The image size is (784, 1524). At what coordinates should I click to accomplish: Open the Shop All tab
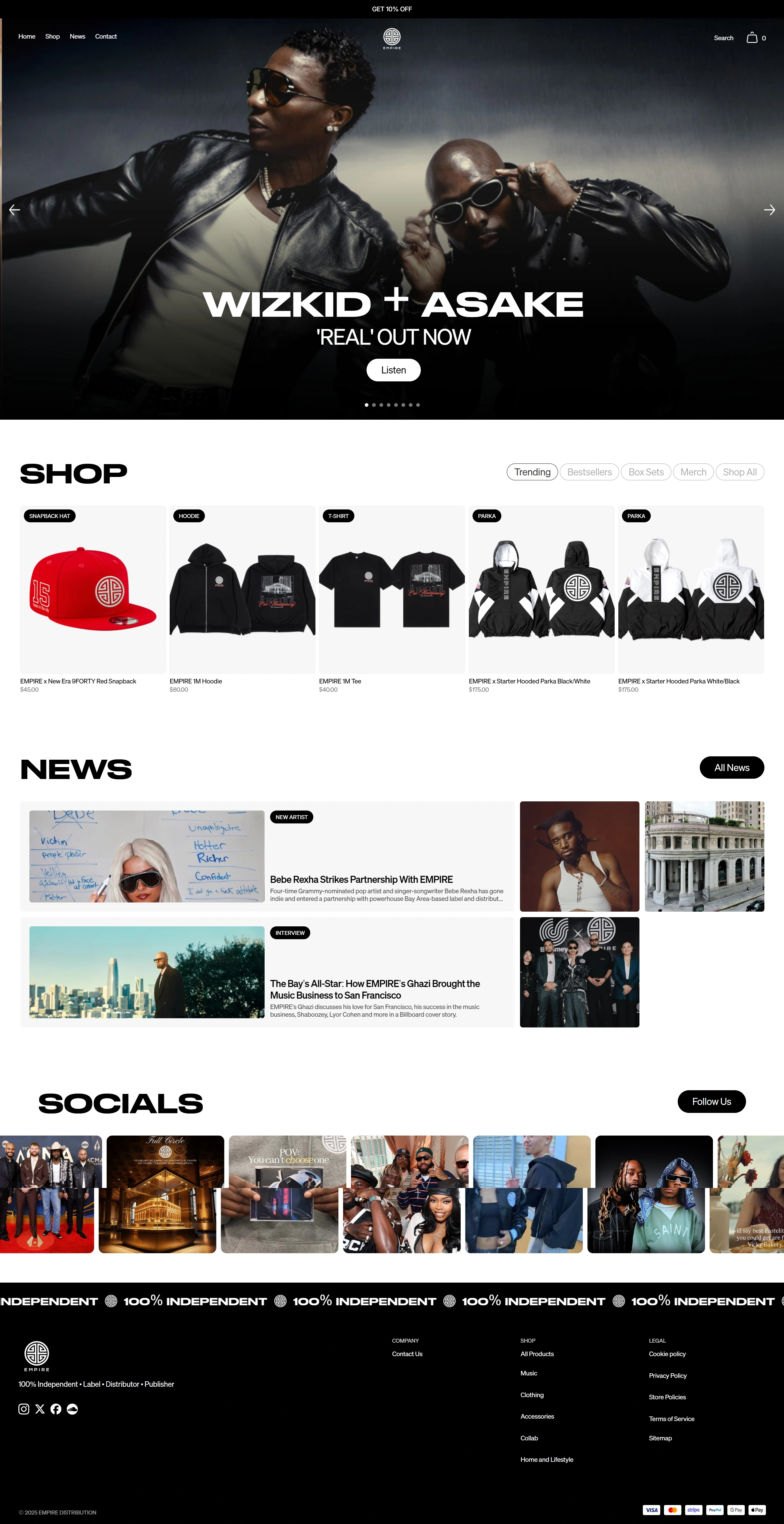coord(739,472)
